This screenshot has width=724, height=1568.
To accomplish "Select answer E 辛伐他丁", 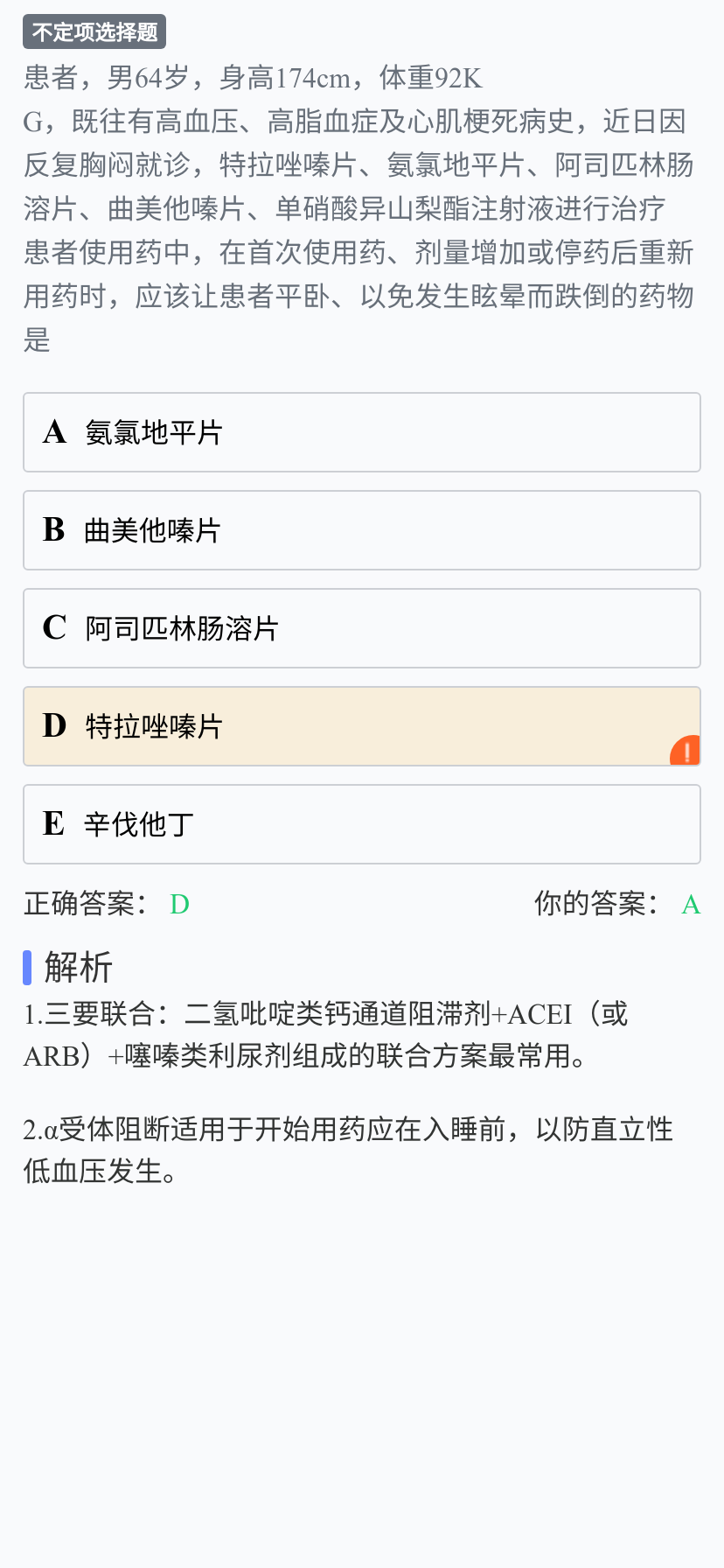I will (362, 824).
